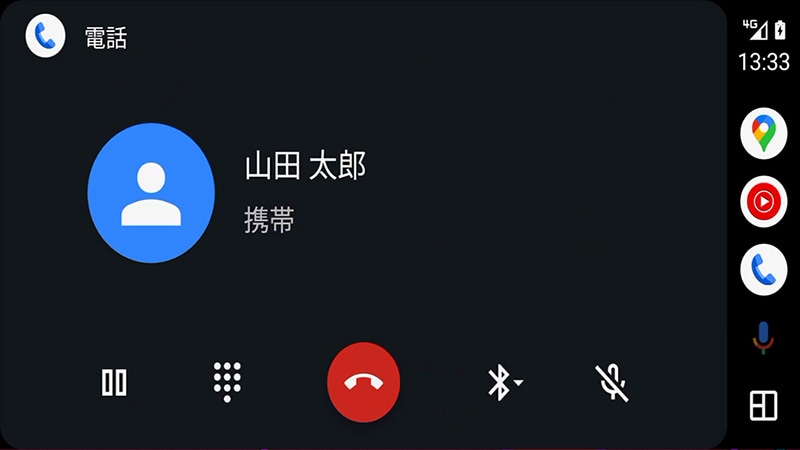800x450 pixels.
Task: Activate the voice assistant microphone
Action: tap(763, 338)
